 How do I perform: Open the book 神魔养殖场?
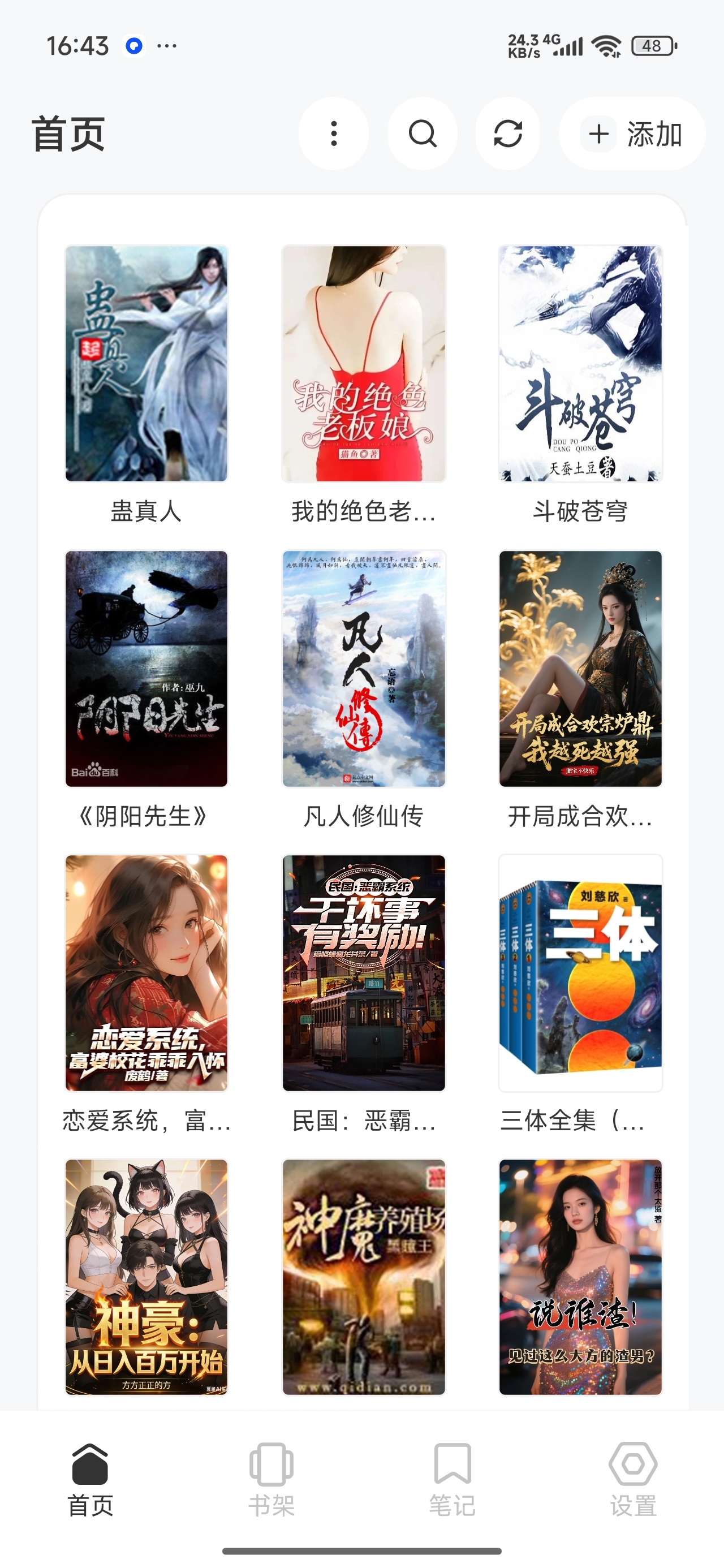tap(364, 1277)
